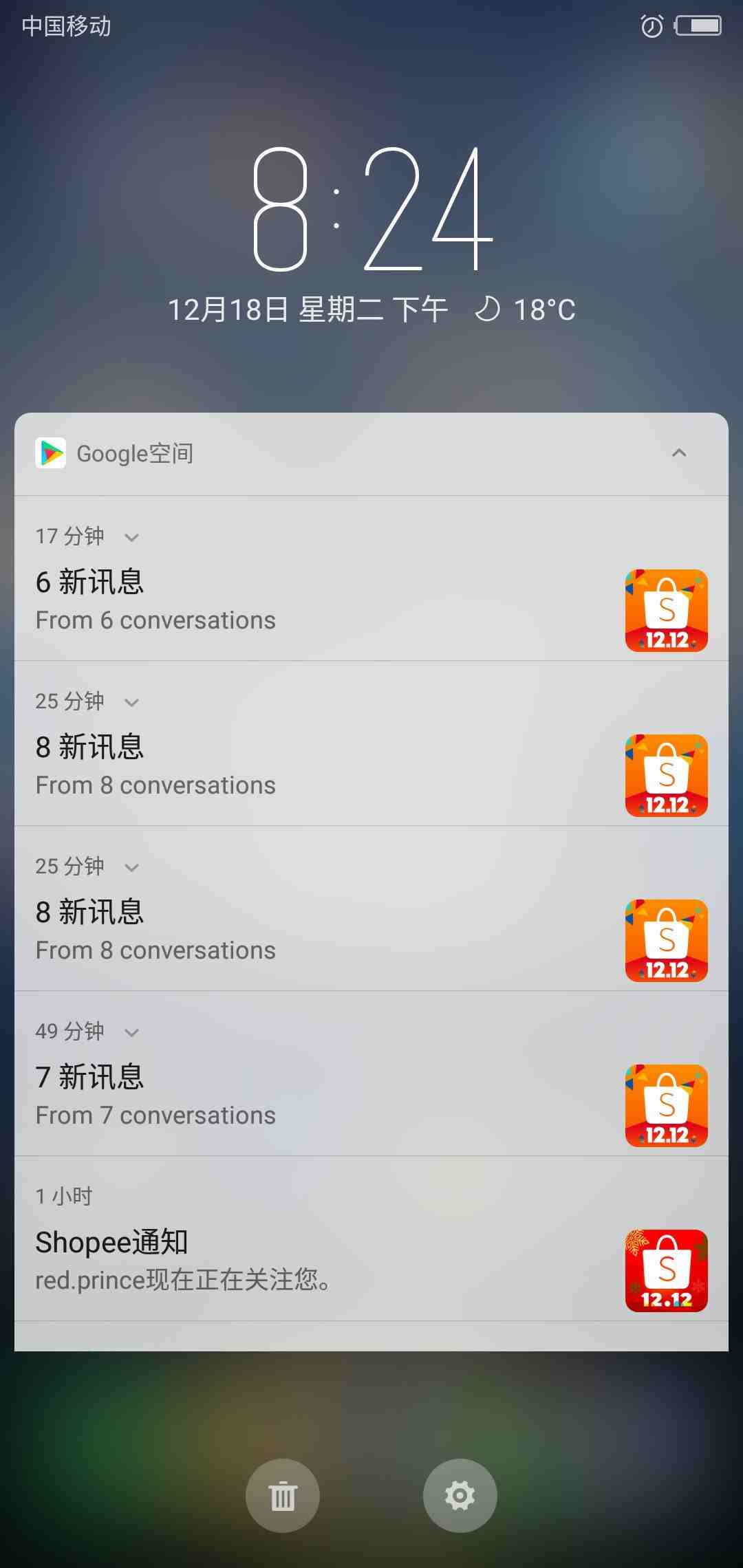Image resolution: width=743 pixels, height=1568 pixels.
Task: Open the 6 新讯息 notification
Action: tap(275, 600)
